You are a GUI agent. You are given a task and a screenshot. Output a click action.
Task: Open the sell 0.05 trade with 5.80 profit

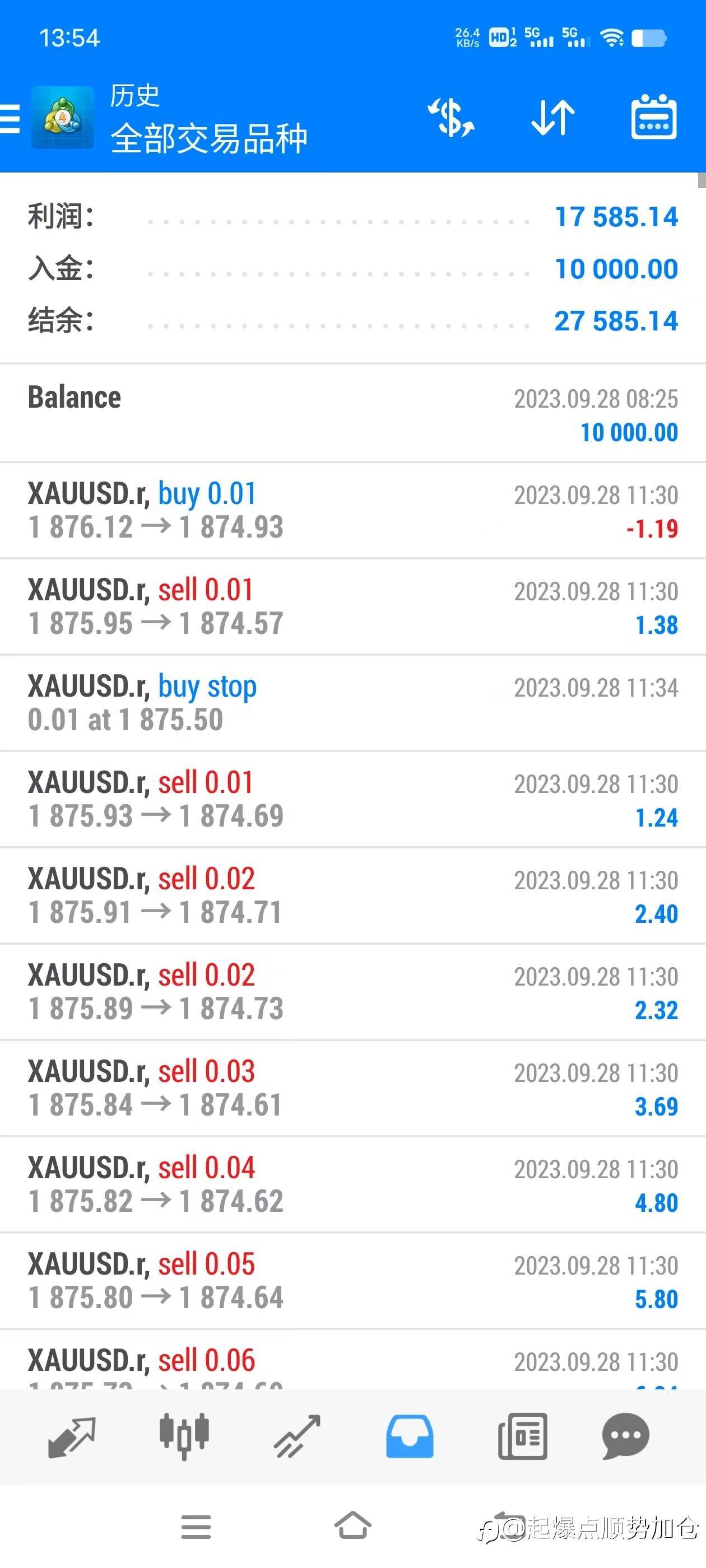tap(352, 1281)
